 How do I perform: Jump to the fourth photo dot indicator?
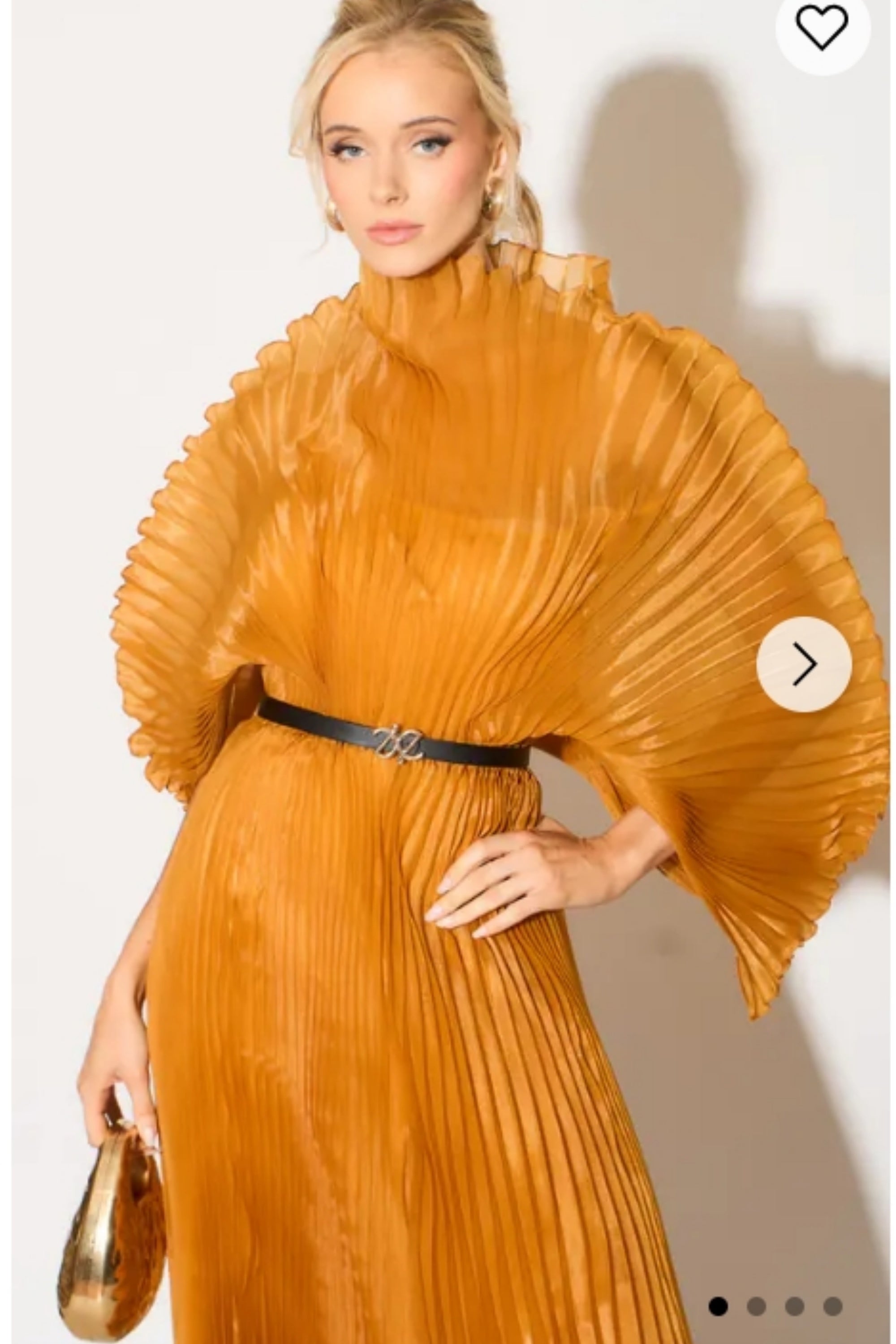(832, 1306)
